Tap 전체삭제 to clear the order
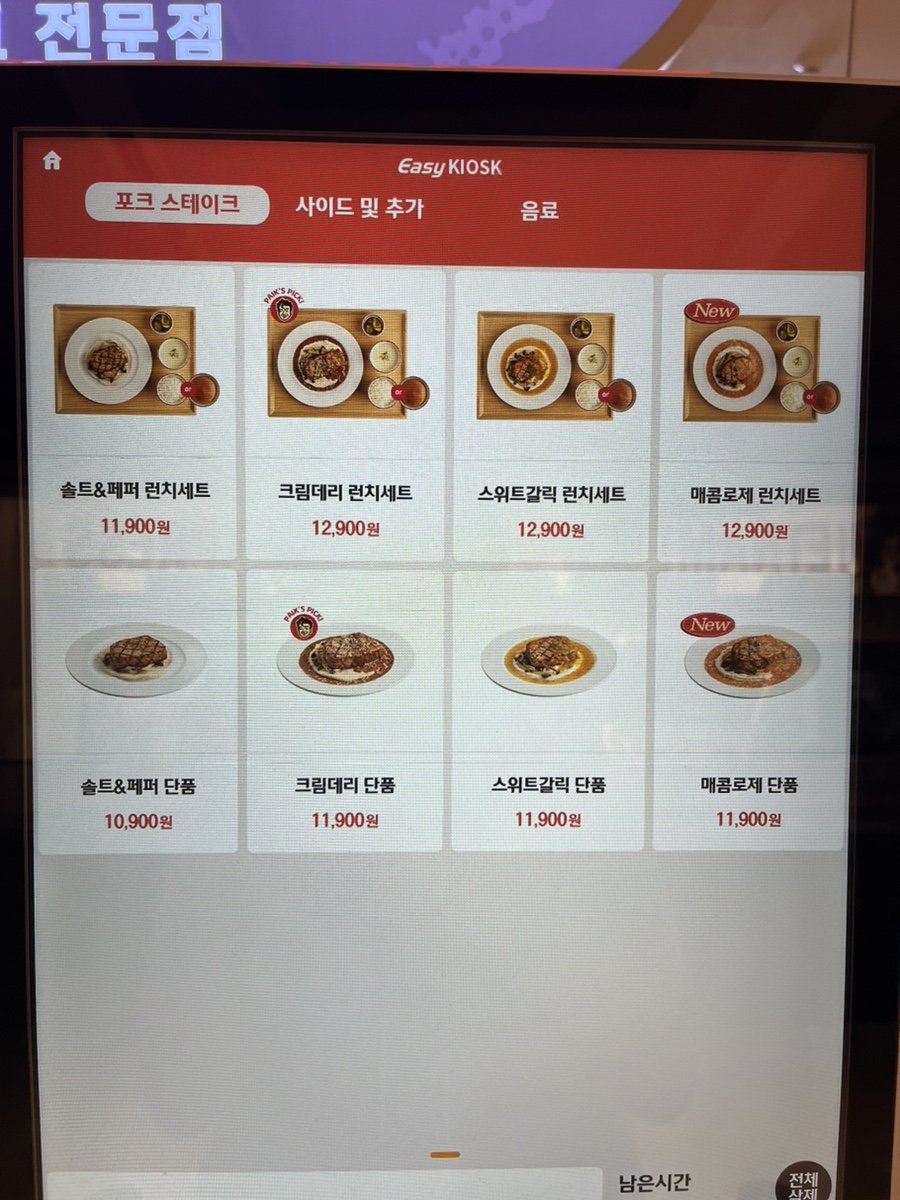The height and width of the screenshot is (1200, 900). pyautogui.click(x=803, y=1182)
